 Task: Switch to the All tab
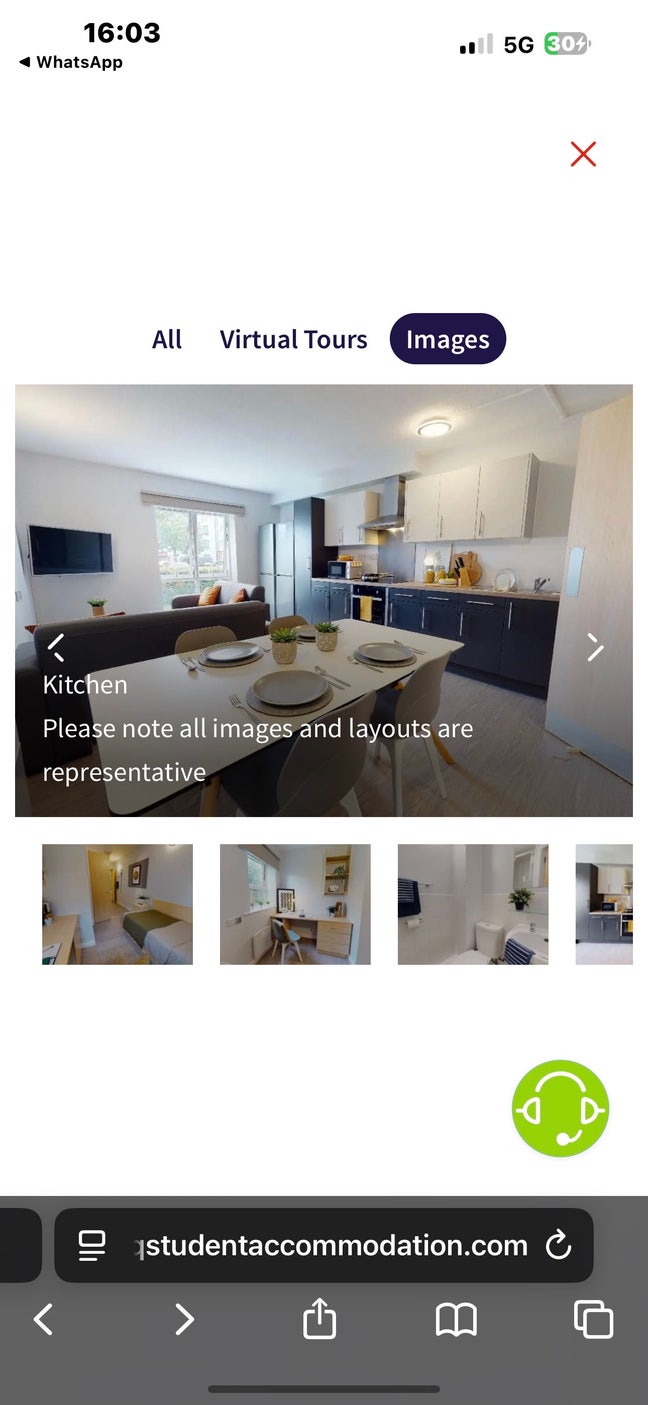coord(167,339)
